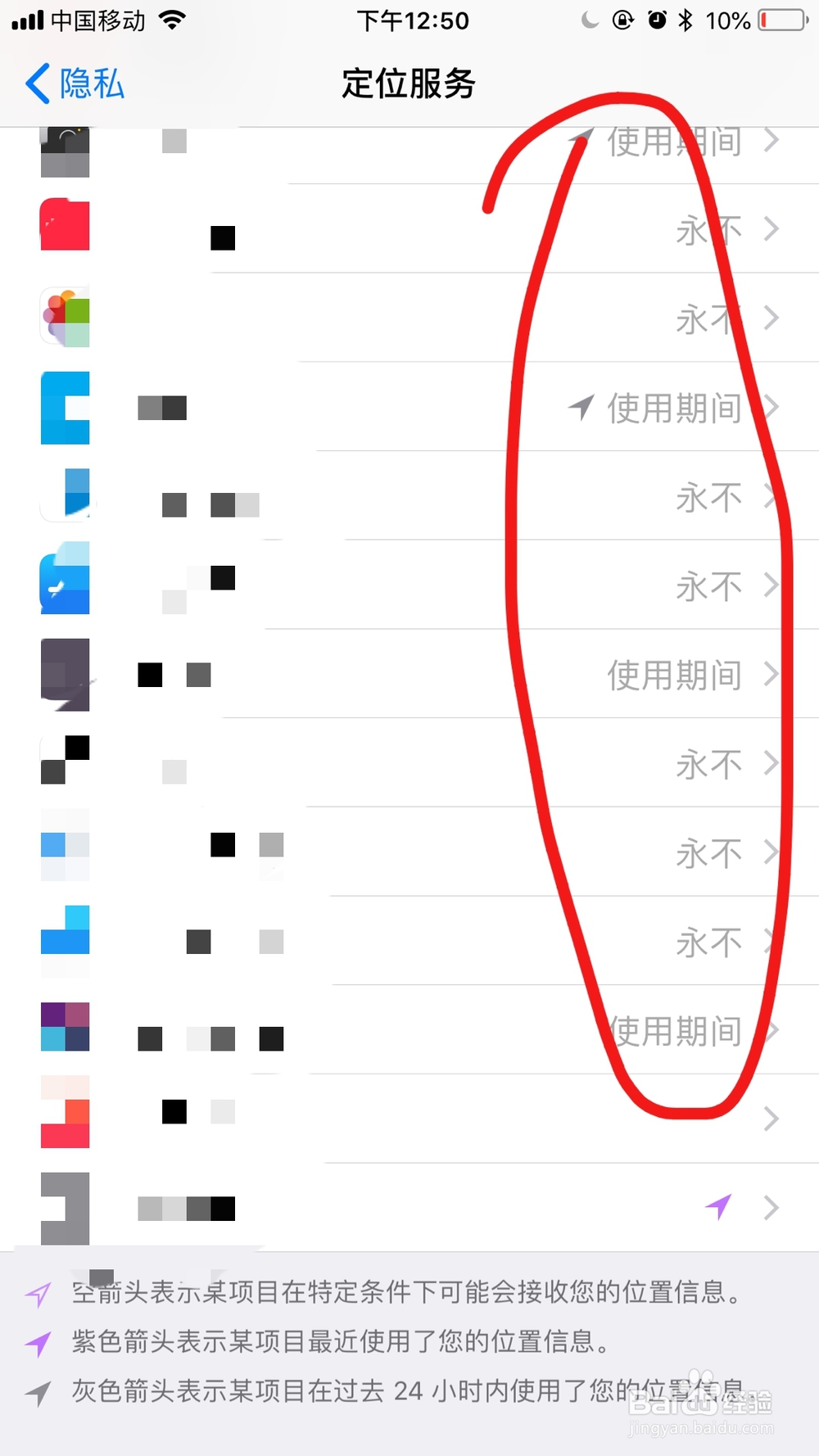Open the purple gradient app icon

coord(66,1026)
